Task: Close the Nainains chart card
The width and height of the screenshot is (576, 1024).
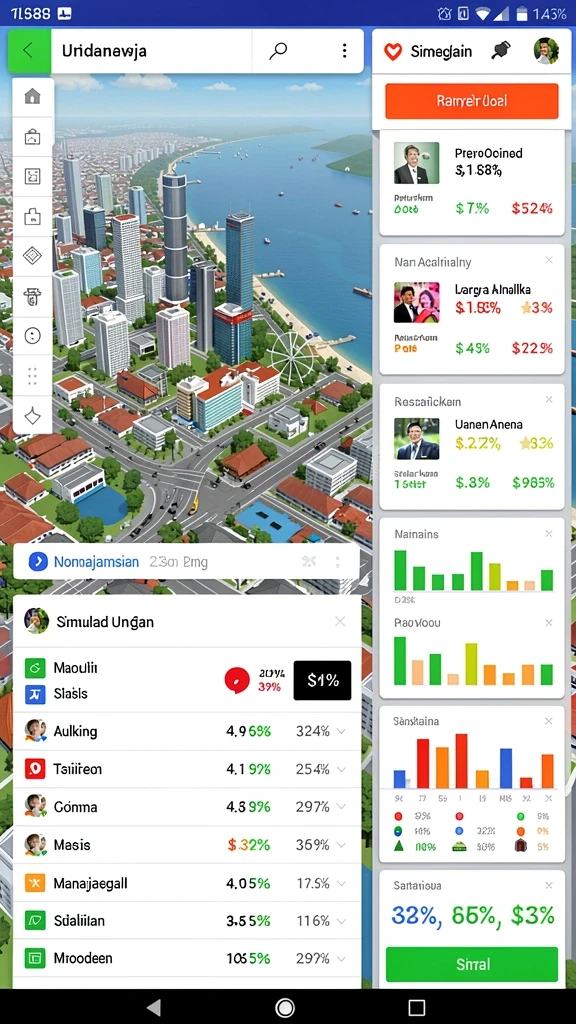Action: (549, 534)
